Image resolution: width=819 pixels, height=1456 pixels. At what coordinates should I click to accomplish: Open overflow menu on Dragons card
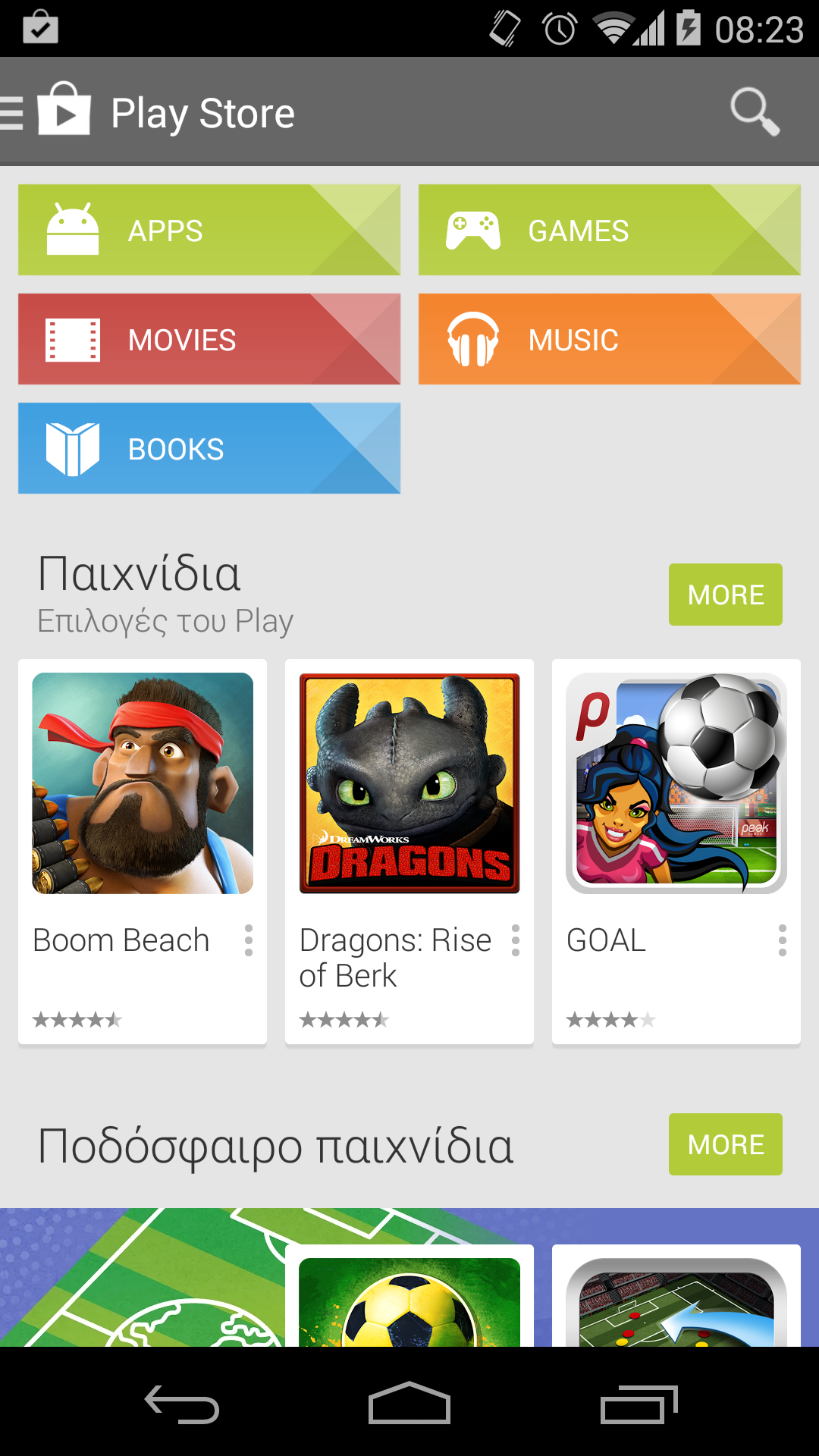pos(516,940)
